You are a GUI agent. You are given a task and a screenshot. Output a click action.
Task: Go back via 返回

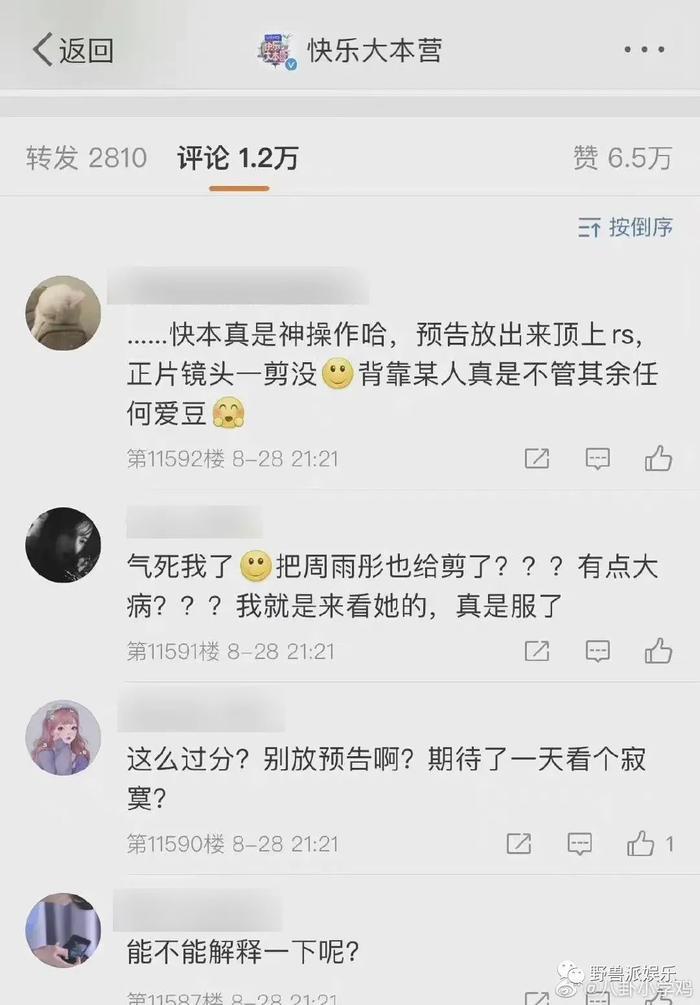[x=72, y=50]
